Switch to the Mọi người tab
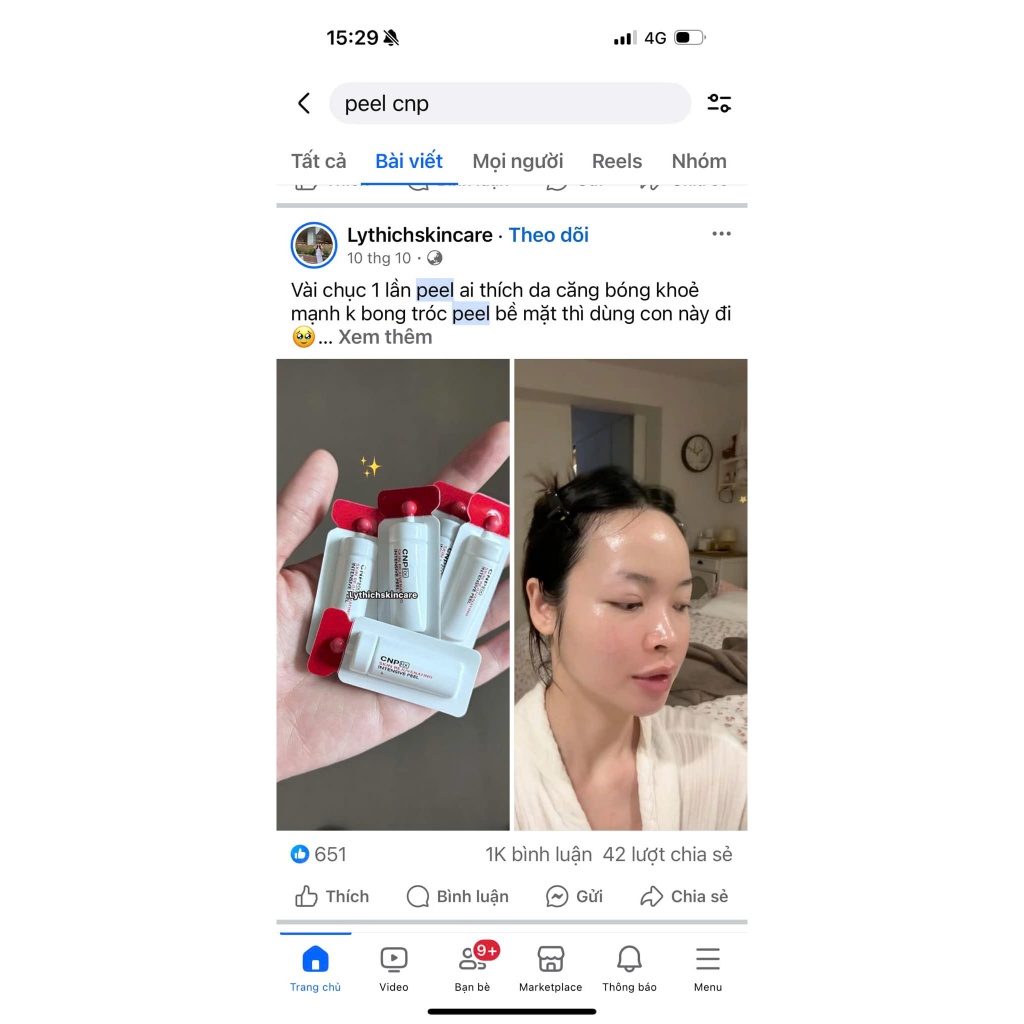This screenshot has width=1024, height=1024. [517, 161]
